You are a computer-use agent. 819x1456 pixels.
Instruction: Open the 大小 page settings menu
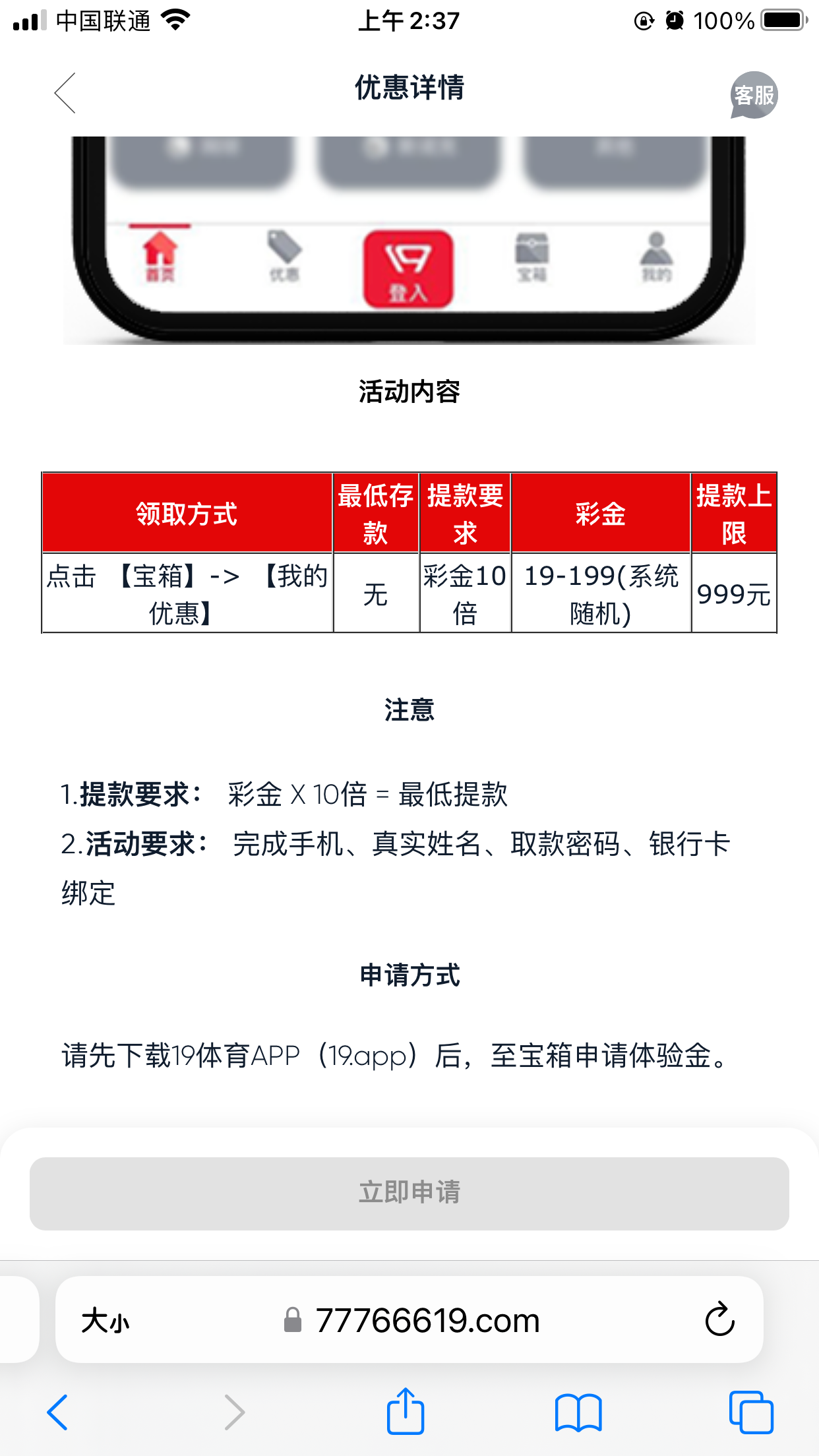pos(106,1321)
